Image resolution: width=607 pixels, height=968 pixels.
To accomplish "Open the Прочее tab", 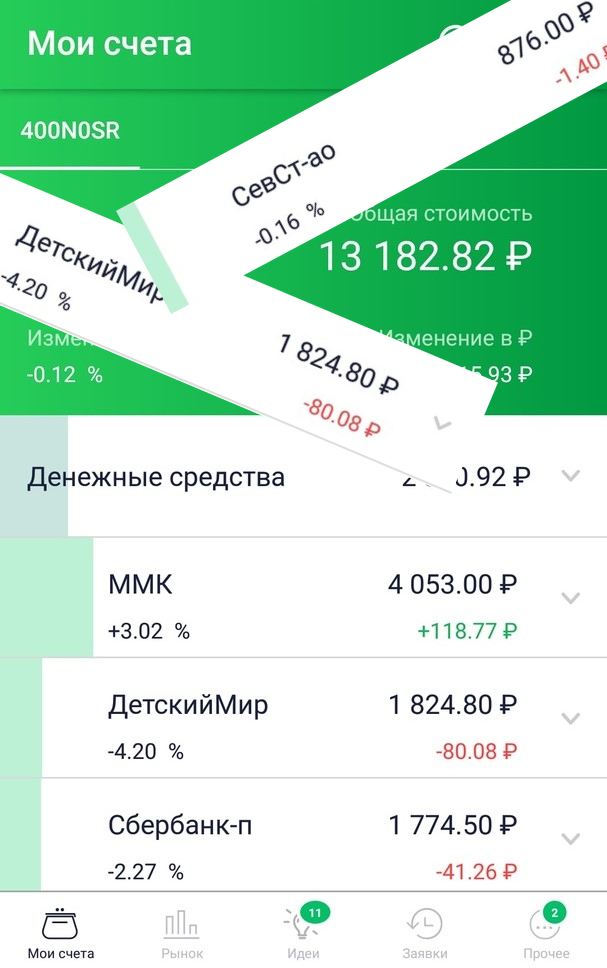I will pos(545,932).
